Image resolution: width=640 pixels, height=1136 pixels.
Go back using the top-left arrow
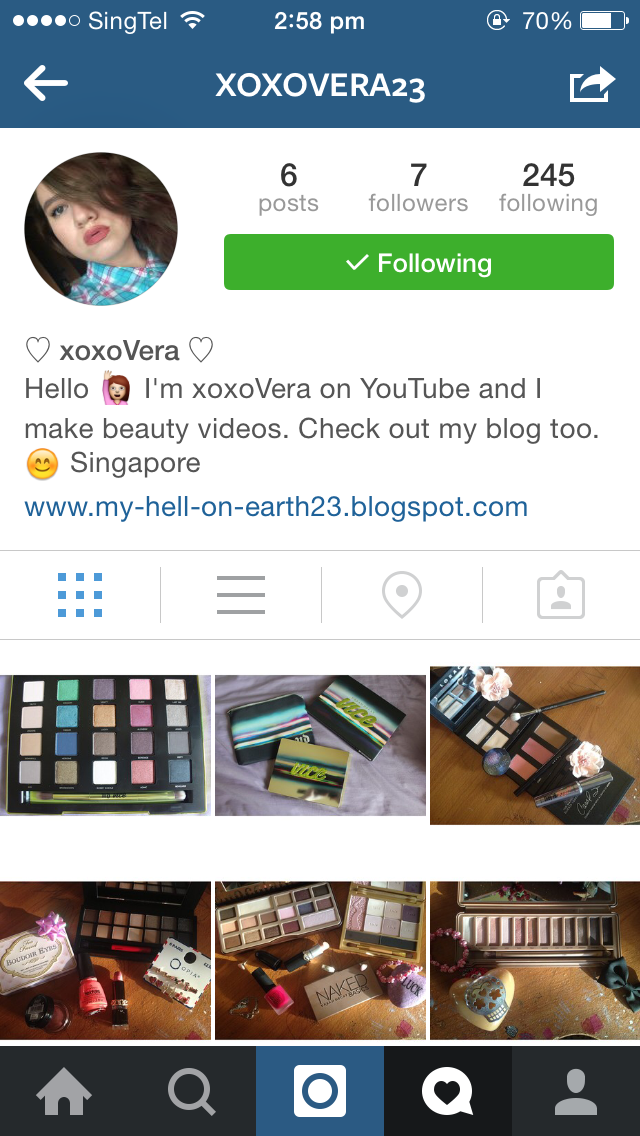pyautogui.click(x=45, y=84)
